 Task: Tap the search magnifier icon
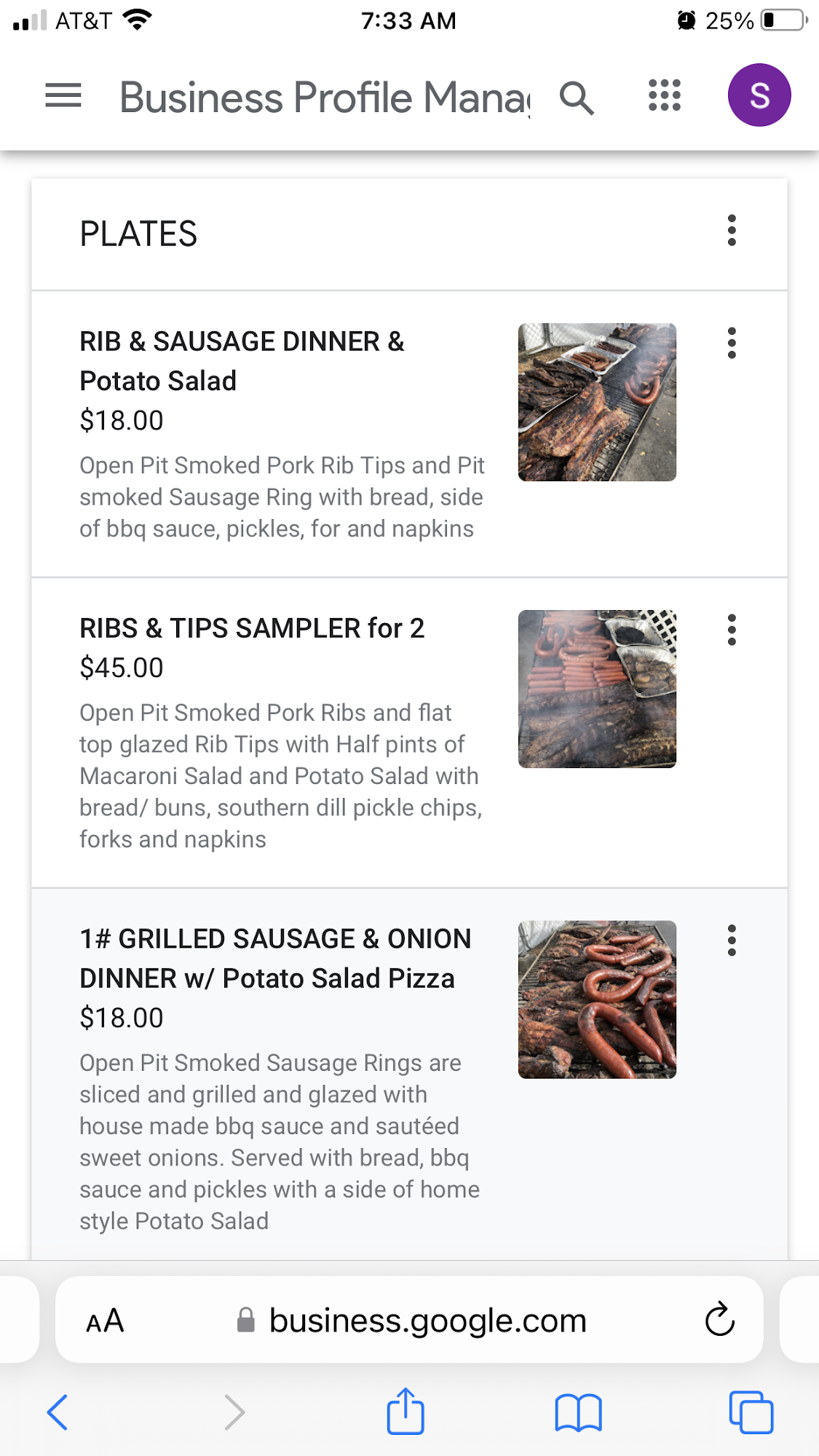pyautogui.click(x=577, y=97)
